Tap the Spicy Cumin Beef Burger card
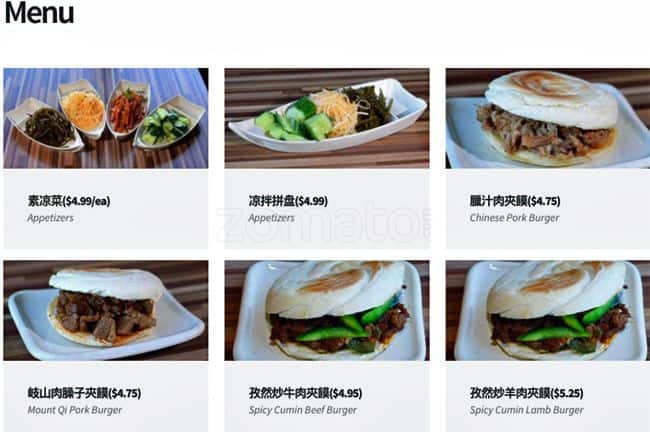This screenshot has height=432, width=650. click(327, 347)
